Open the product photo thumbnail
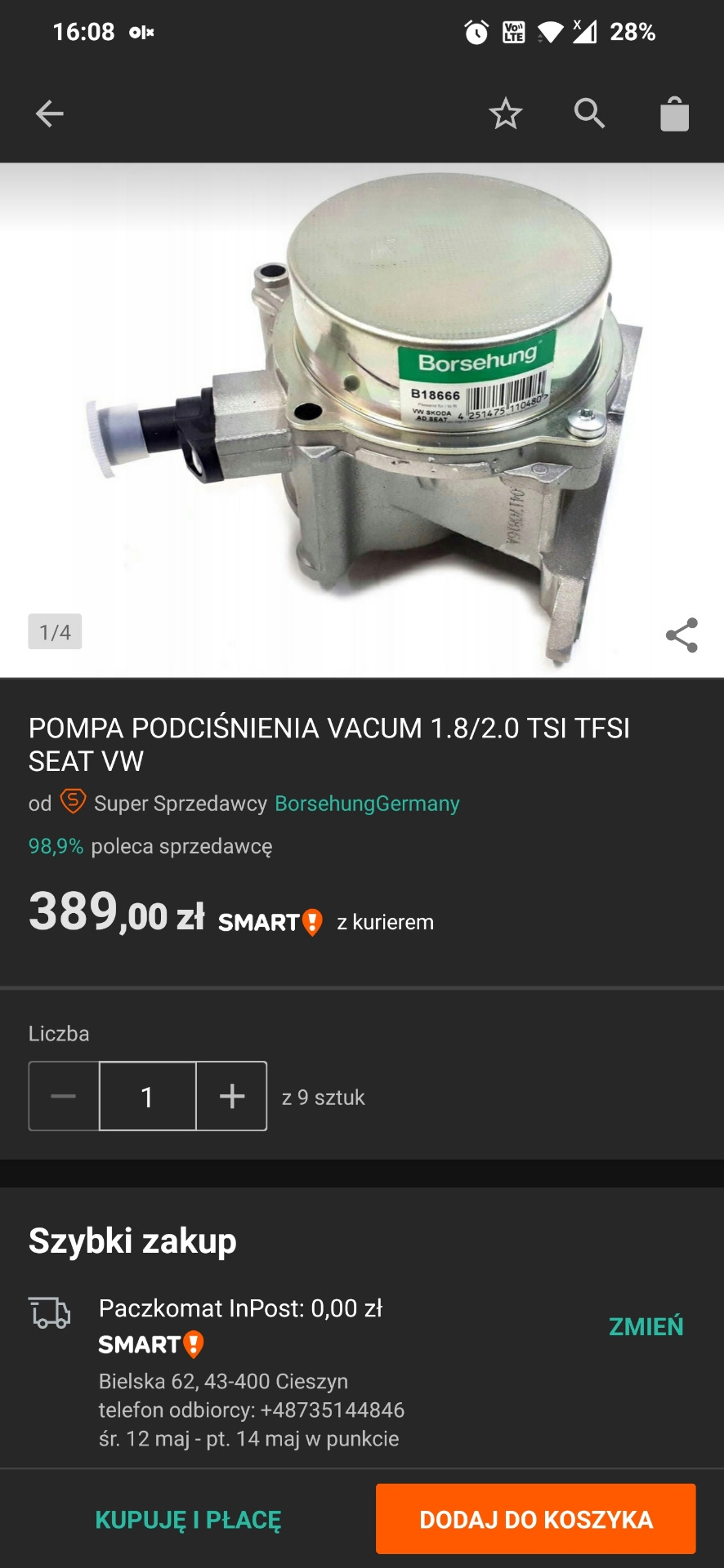 [362, 418]
